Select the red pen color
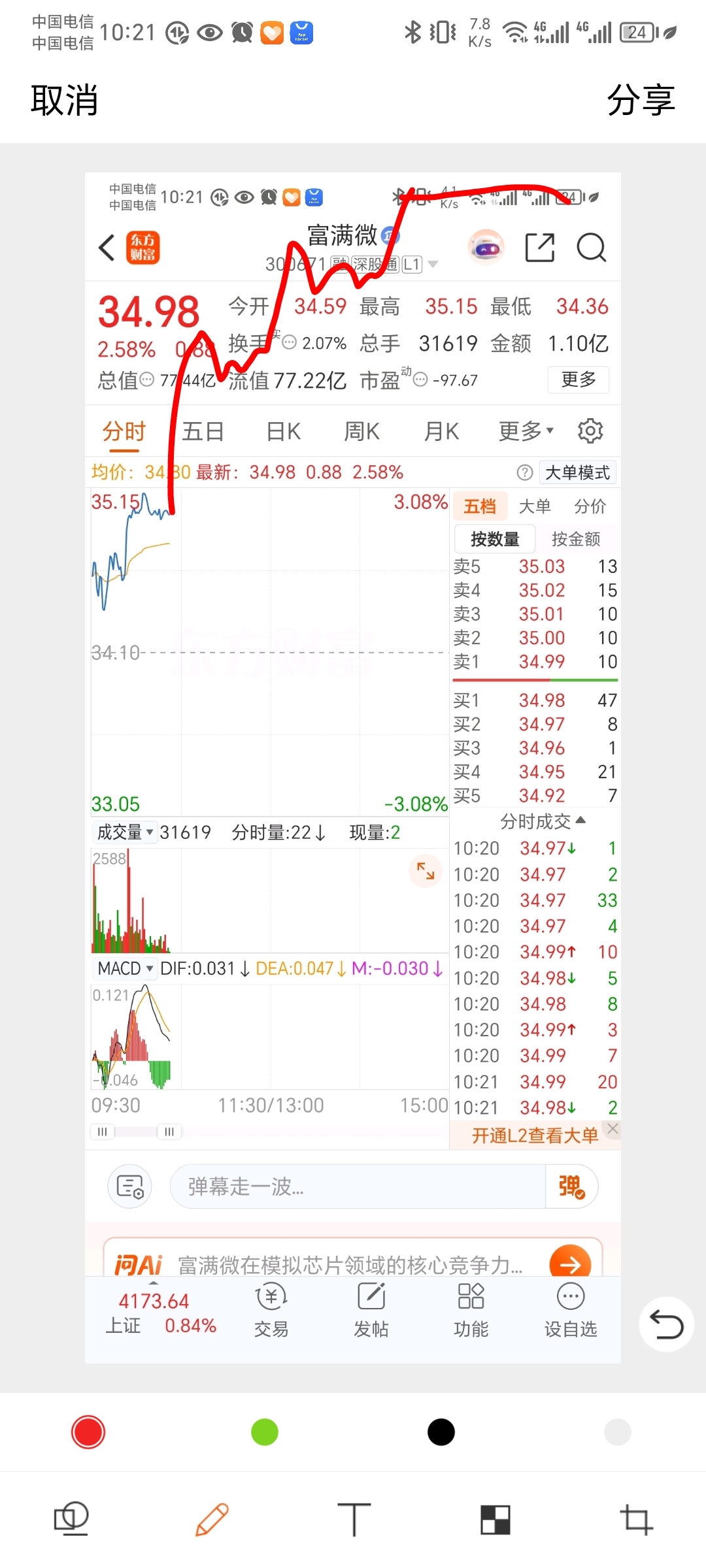This screenshot has width=706, height=1568. click(x=88, y=1432)
